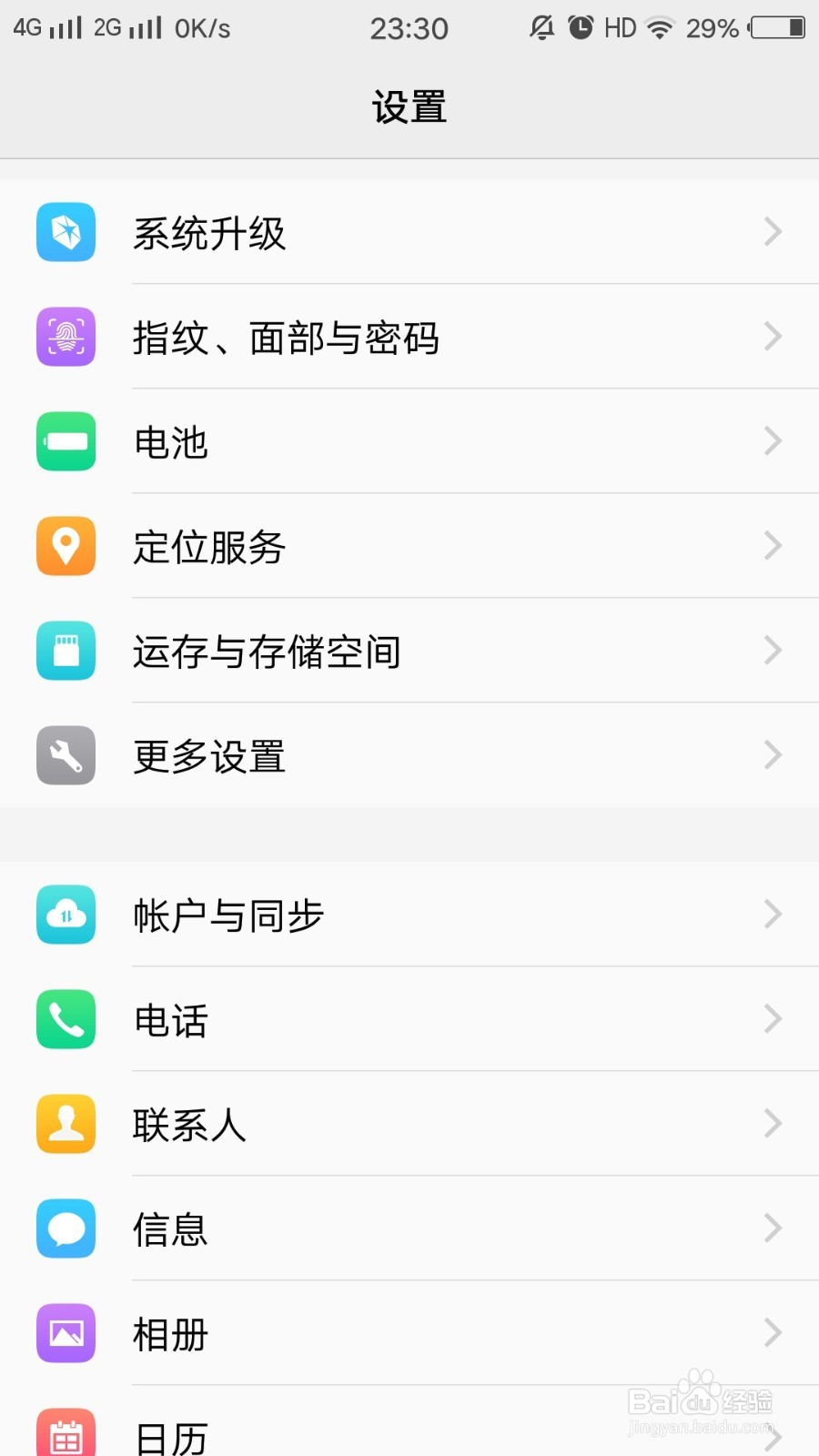Tap the chat bubble icon for 信息
The width and height of the screenshot is (819, 1456).
tap(65, 1228)
